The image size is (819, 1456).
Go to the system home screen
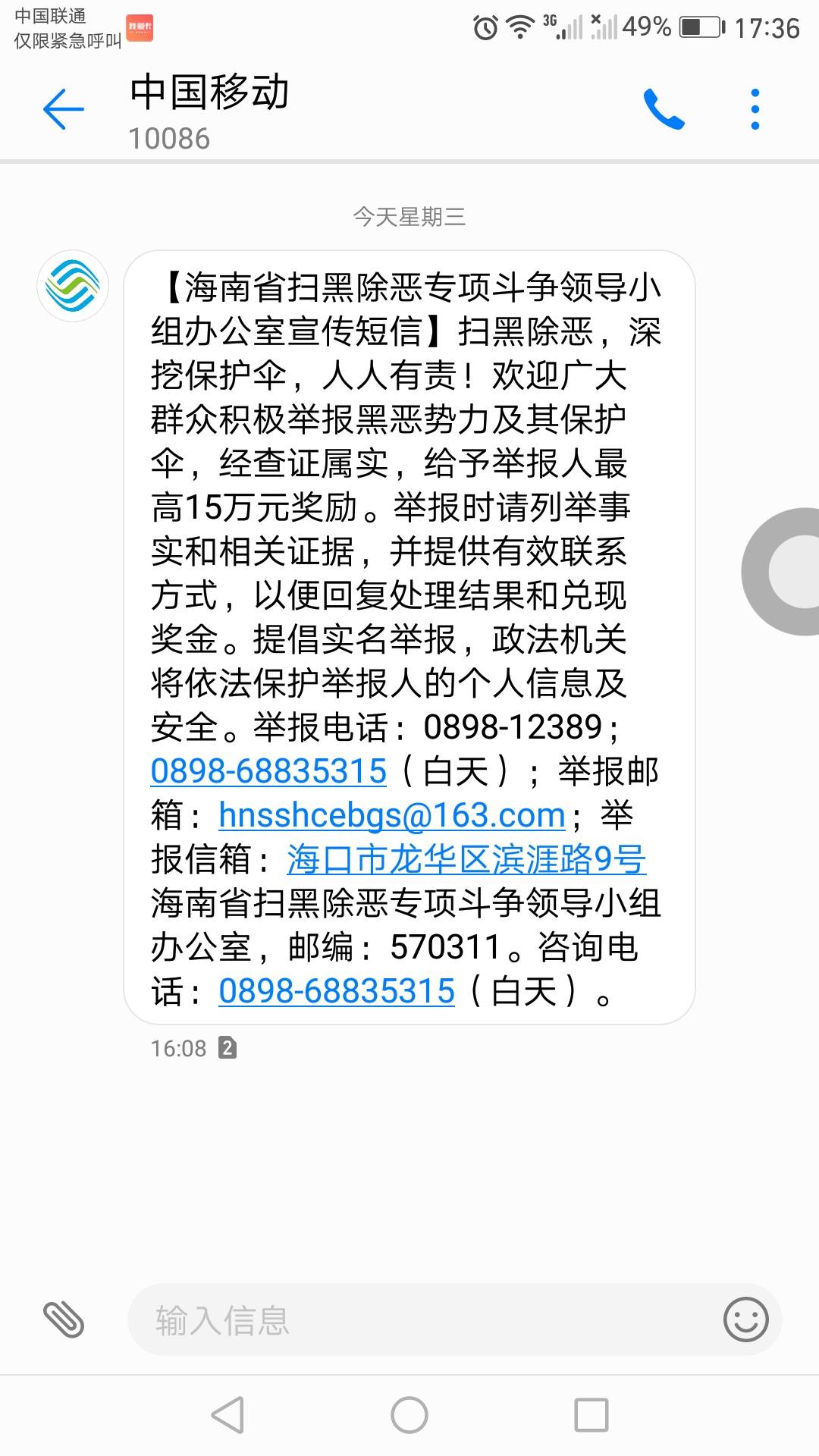click(409, 1415)
